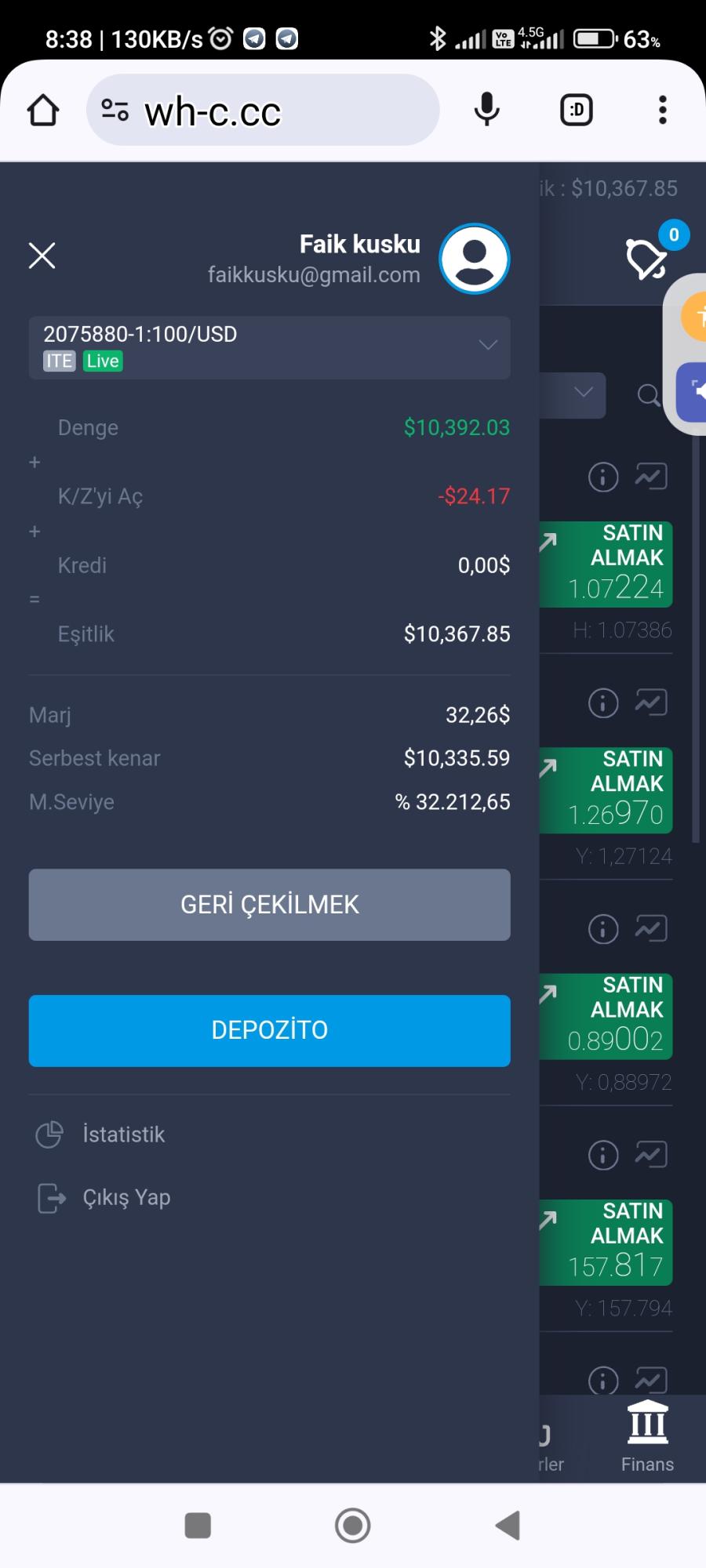Tap Çıkış Yap logout icon
This screenshot has height=1568, width=706.
pyautogui.click(x=50, y=1198)
